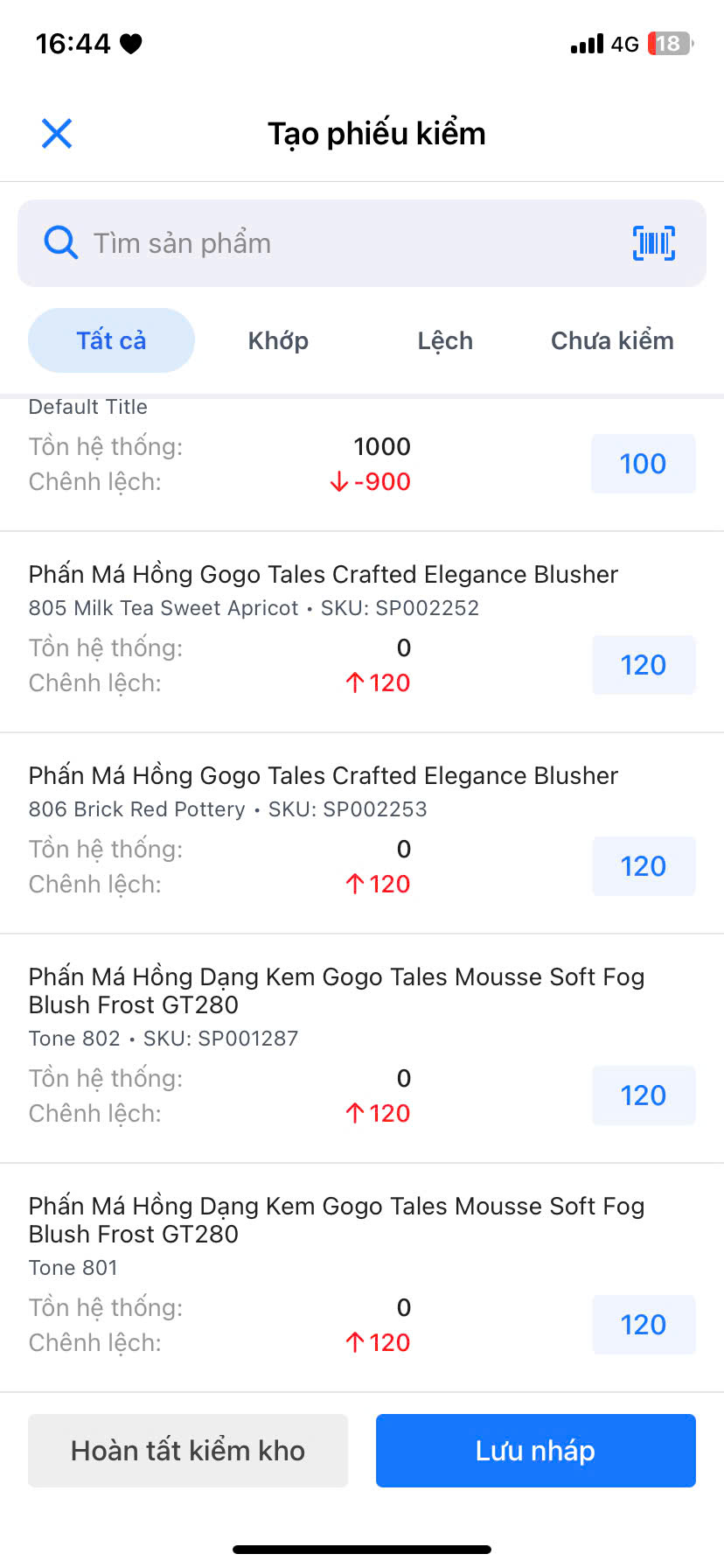Edit quantity for SKU SP002252
The height and width of the screenshot is (1568, 724).
click(644, 665)
